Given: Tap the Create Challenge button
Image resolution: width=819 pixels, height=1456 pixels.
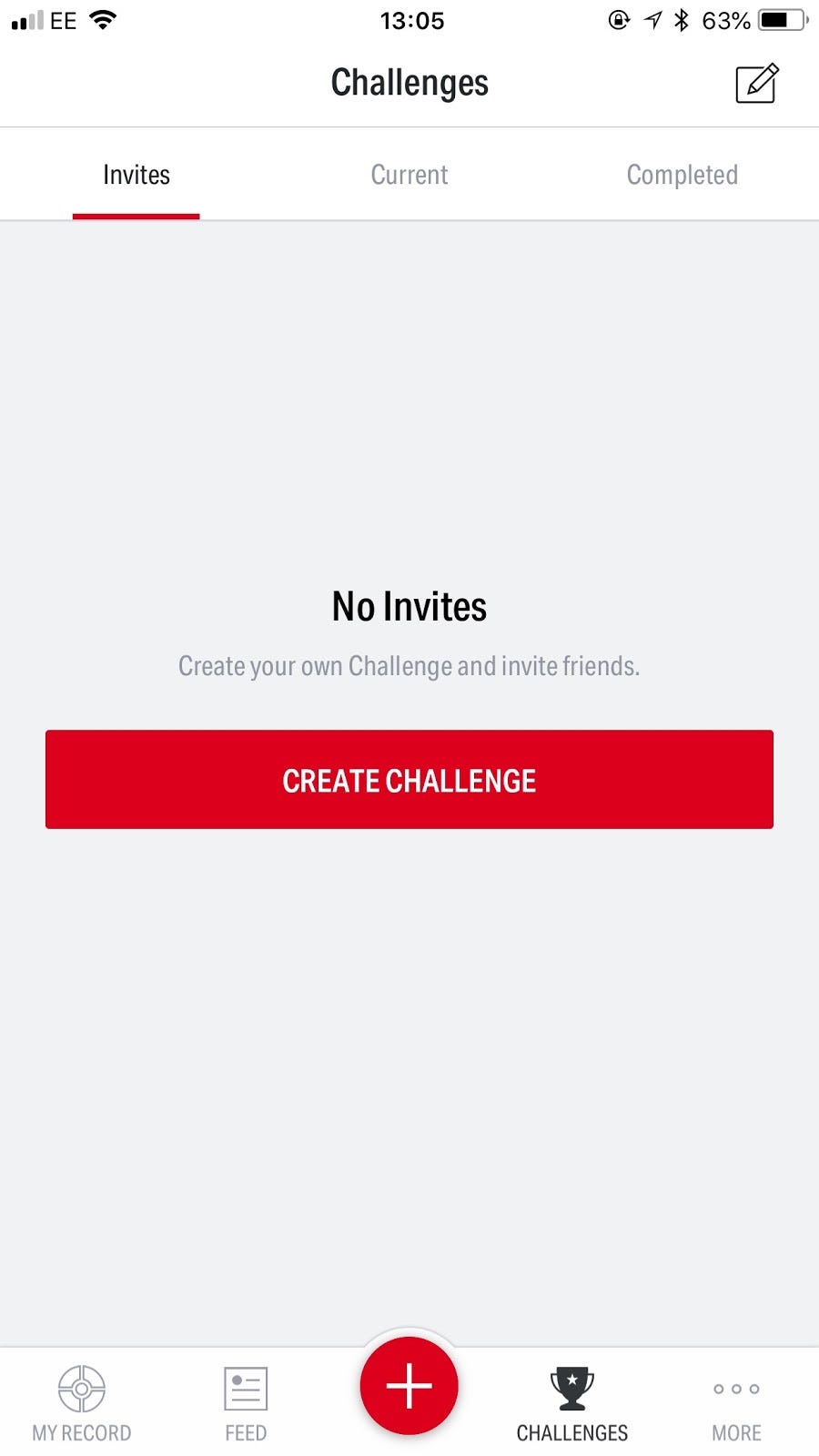Looking at the screenshot, I should (x=409, y=780).
